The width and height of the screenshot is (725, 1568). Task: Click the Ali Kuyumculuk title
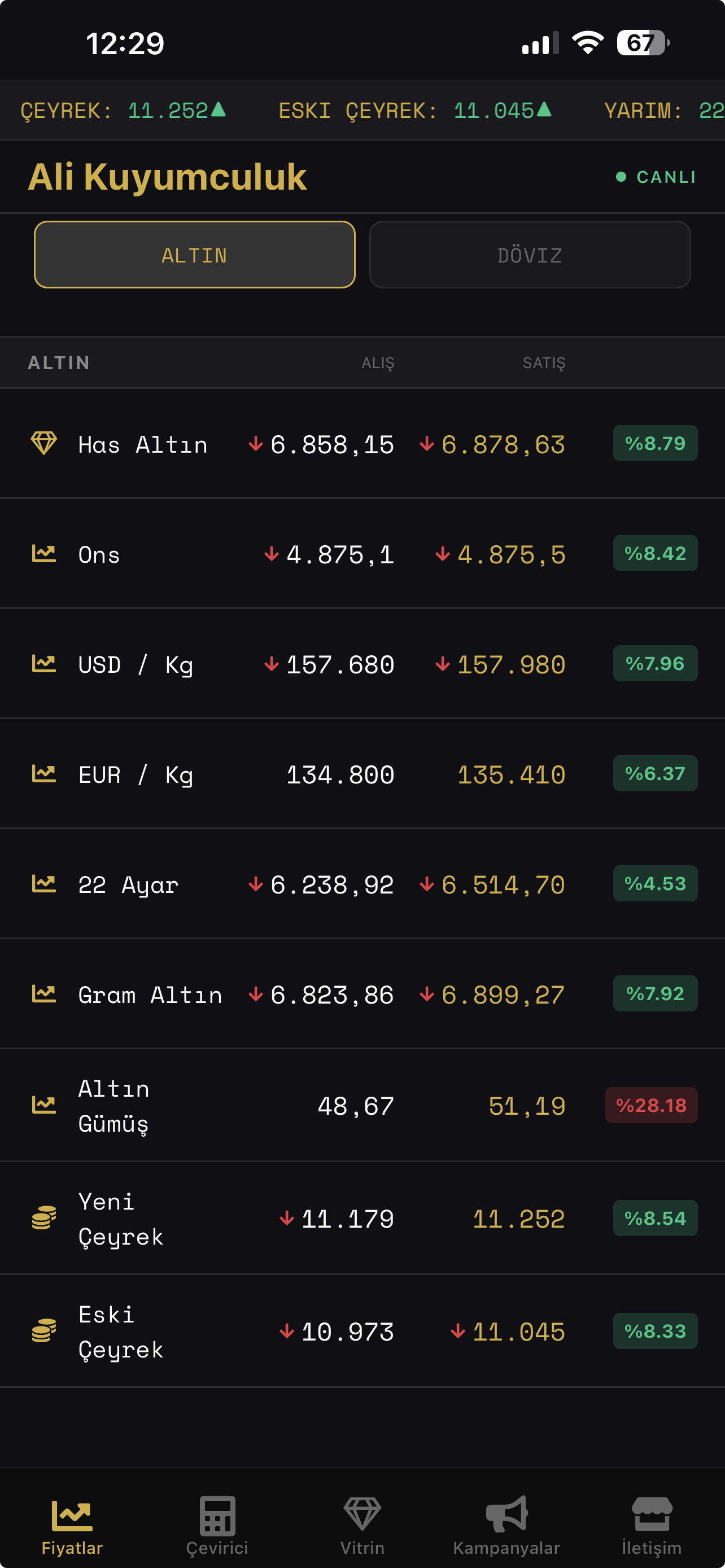(167, 177)
